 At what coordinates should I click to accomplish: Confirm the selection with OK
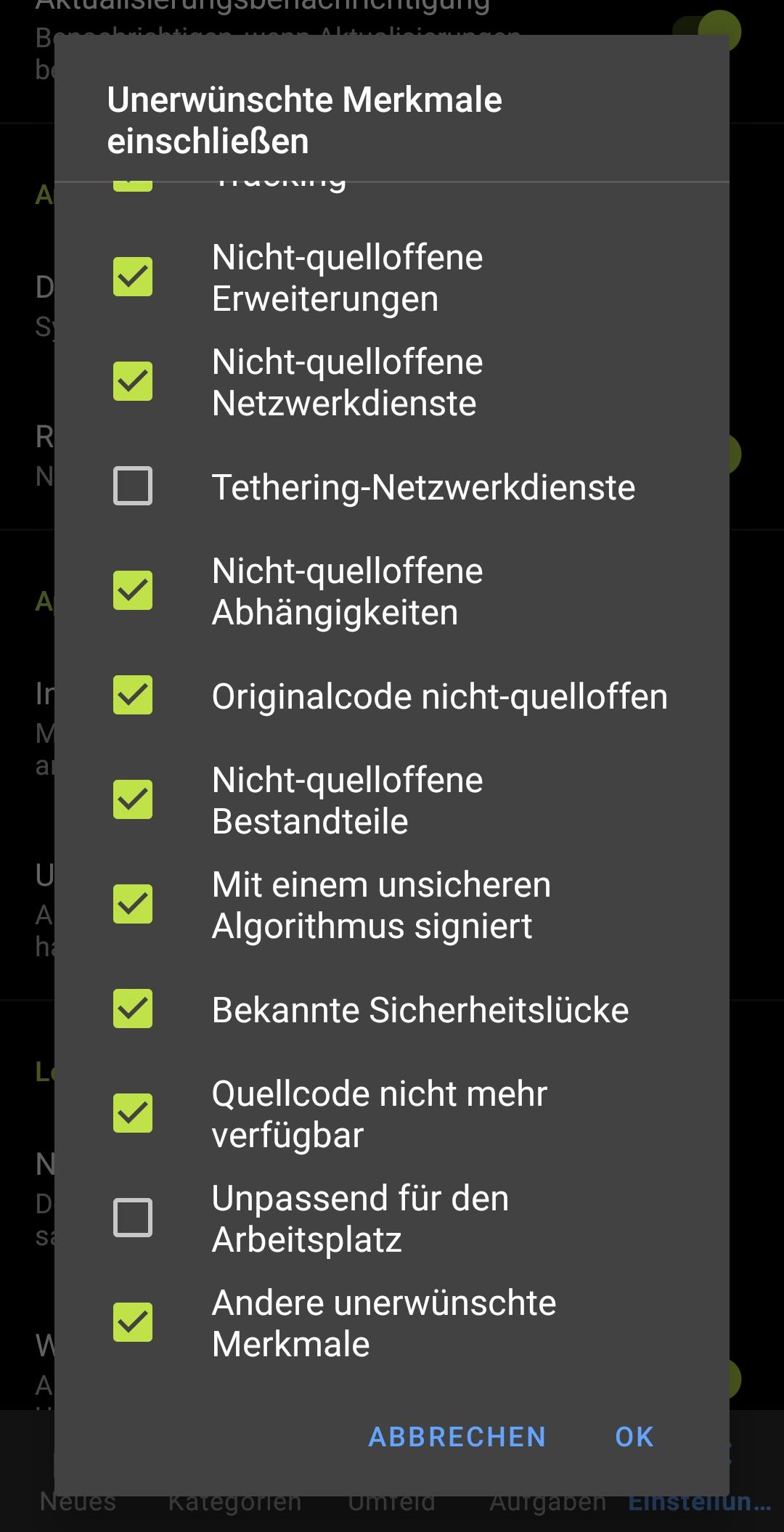(x=634, y=1437)
